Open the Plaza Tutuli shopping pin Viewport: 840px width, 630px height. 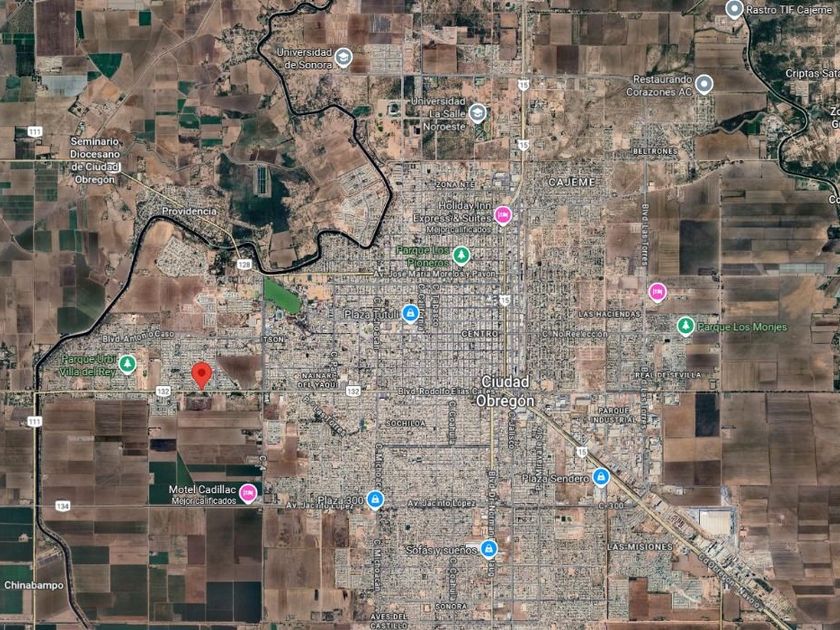410,313
